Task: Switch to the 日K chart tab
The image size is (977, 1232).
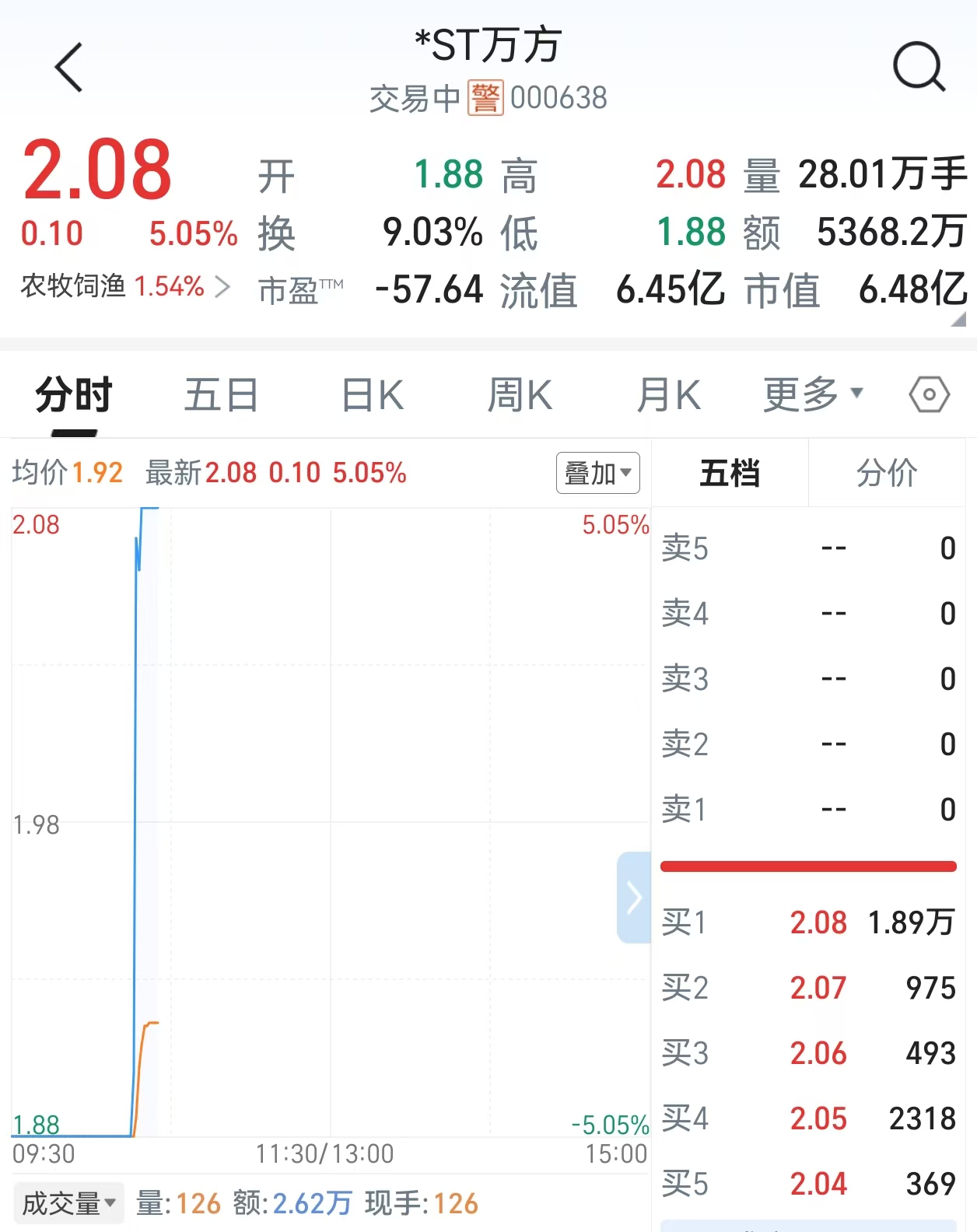Action: 373,395
